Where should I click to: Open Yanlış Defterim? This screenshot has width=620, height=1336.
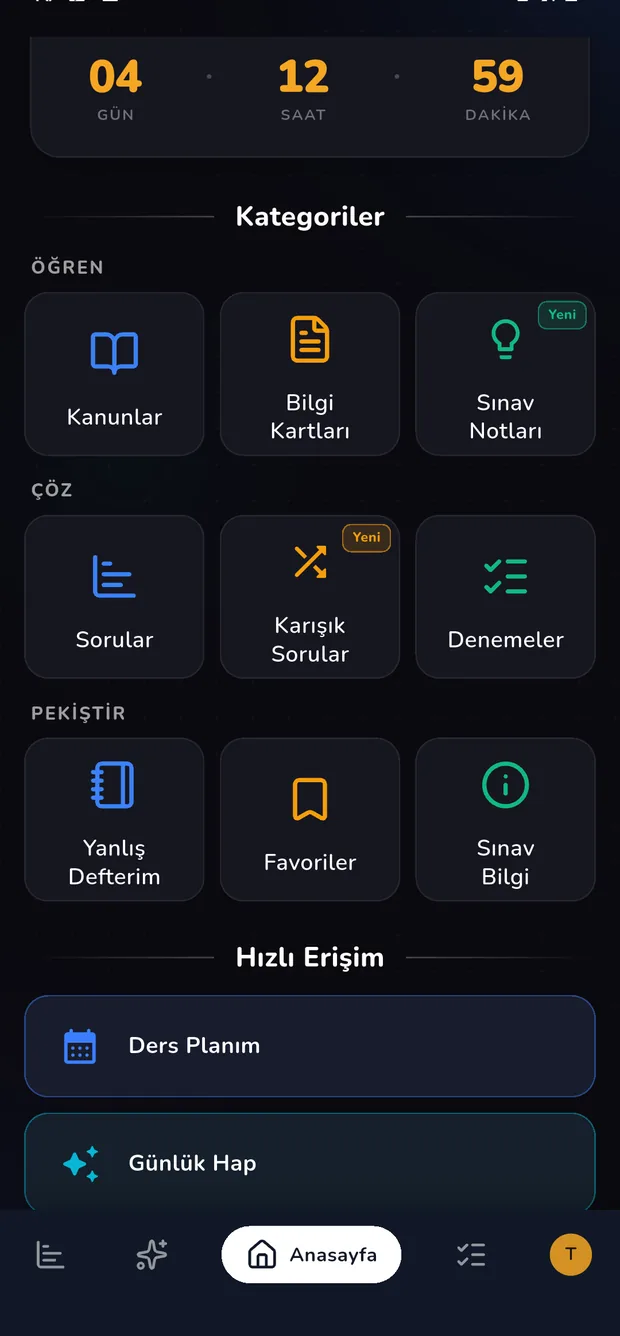pos(114,820)
